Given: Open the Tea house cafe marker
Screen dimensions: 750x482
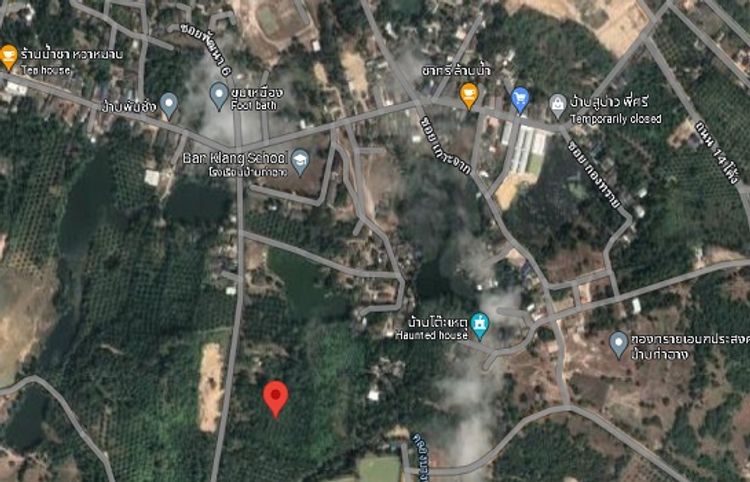Looking at the screenshot, I should 9,56.
